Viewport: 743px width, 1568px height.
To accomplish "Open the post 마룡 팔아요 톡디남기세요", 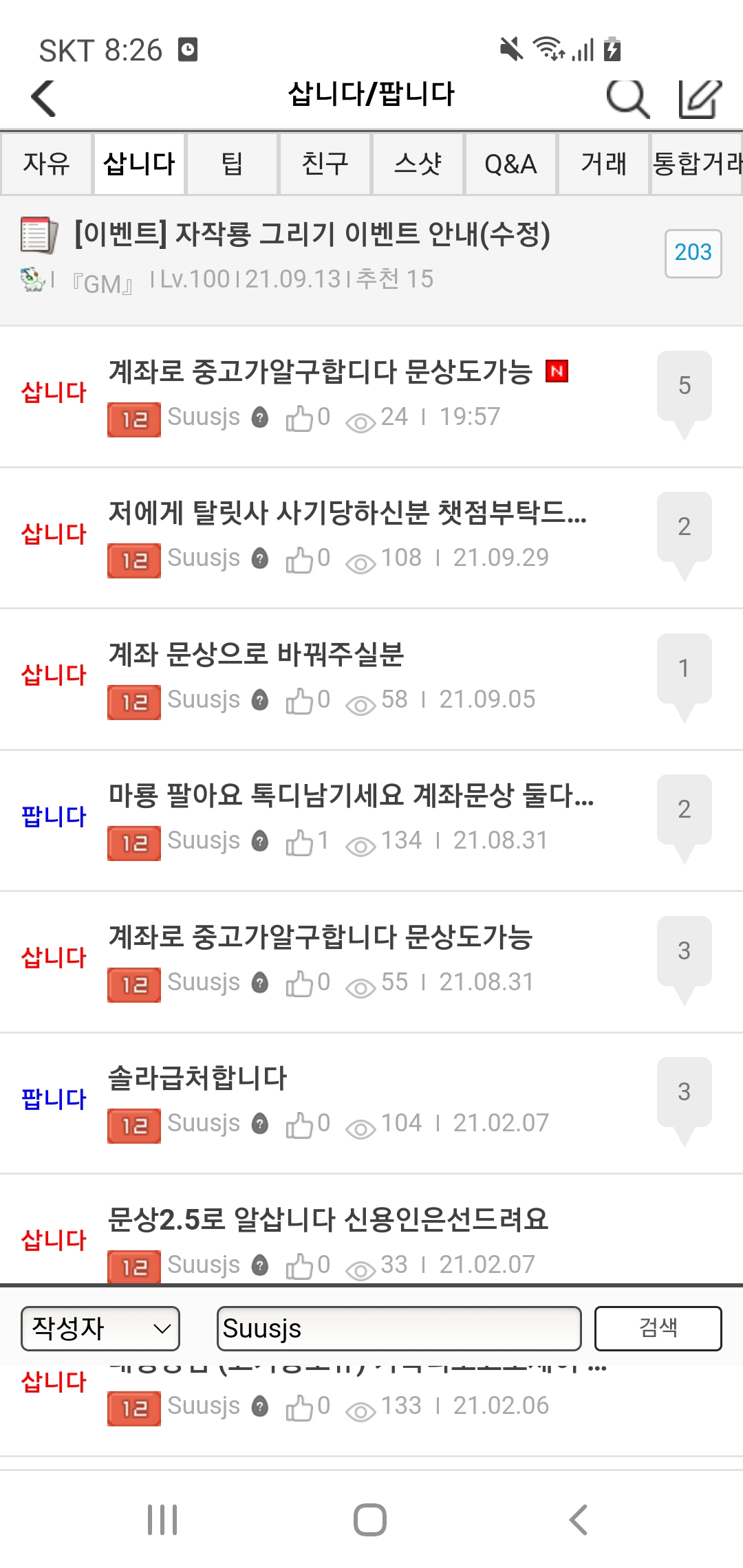I will click(x=351, y=796).
